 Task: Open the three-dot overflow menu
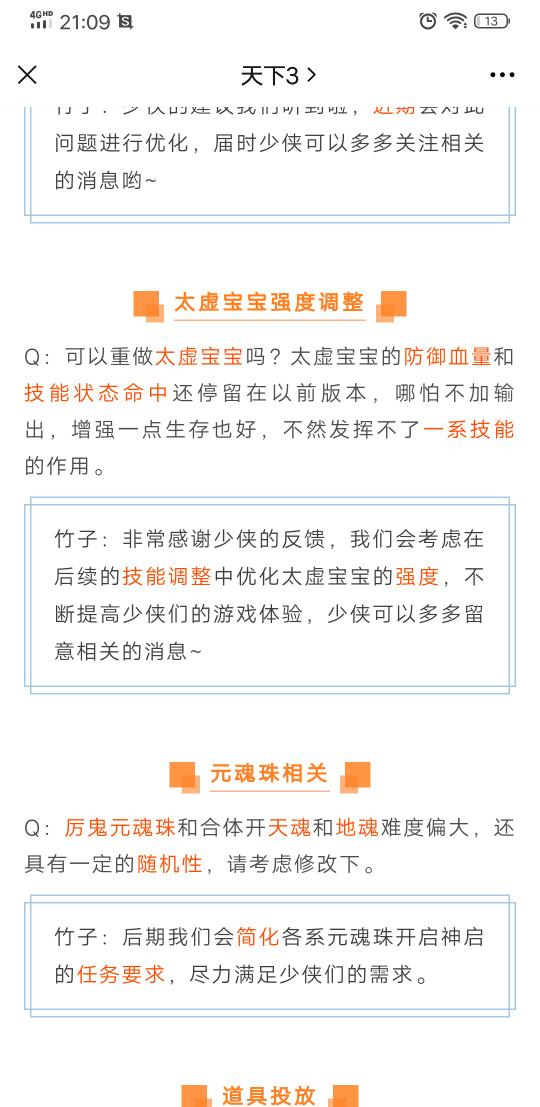pos(502,75)
